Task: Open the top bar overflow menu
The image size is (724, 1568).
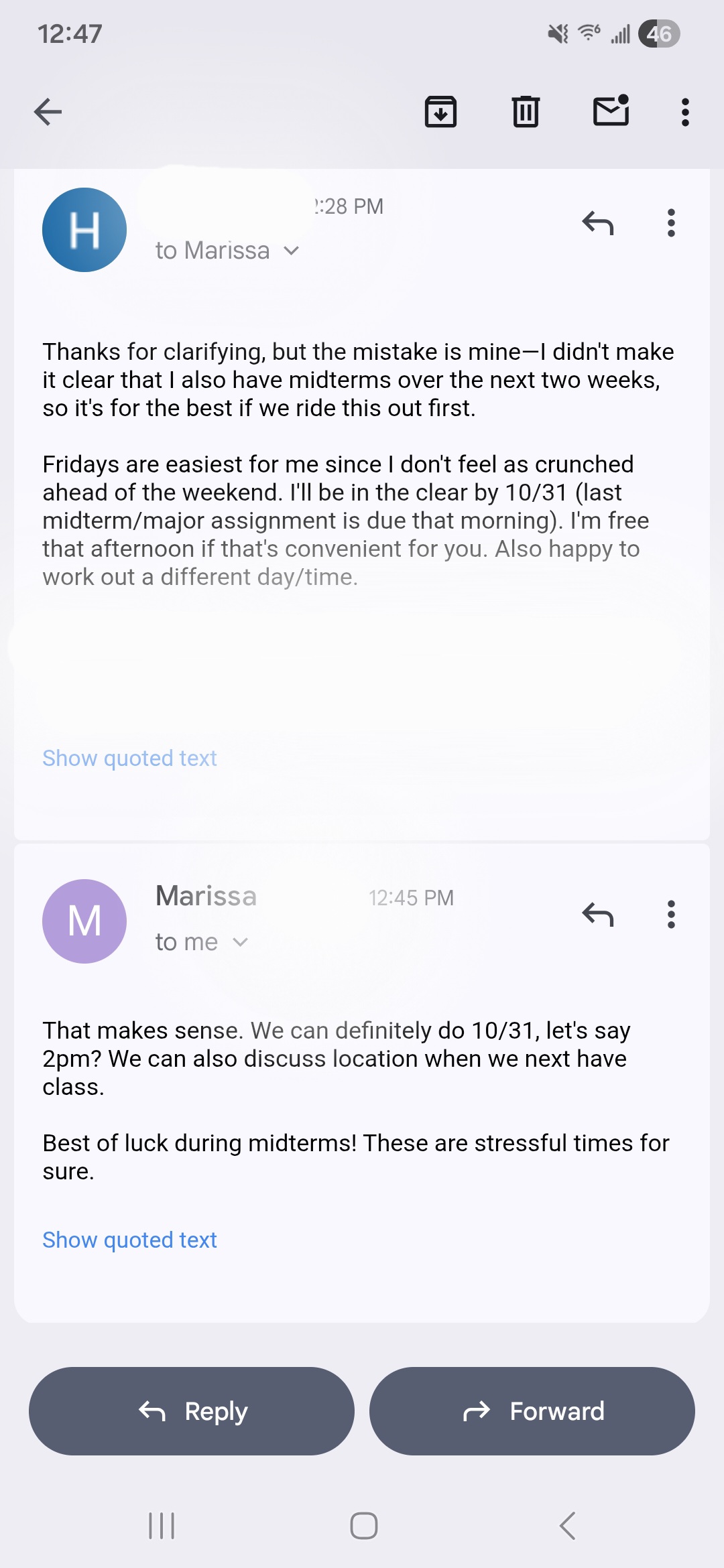Action: pos(684,112)
